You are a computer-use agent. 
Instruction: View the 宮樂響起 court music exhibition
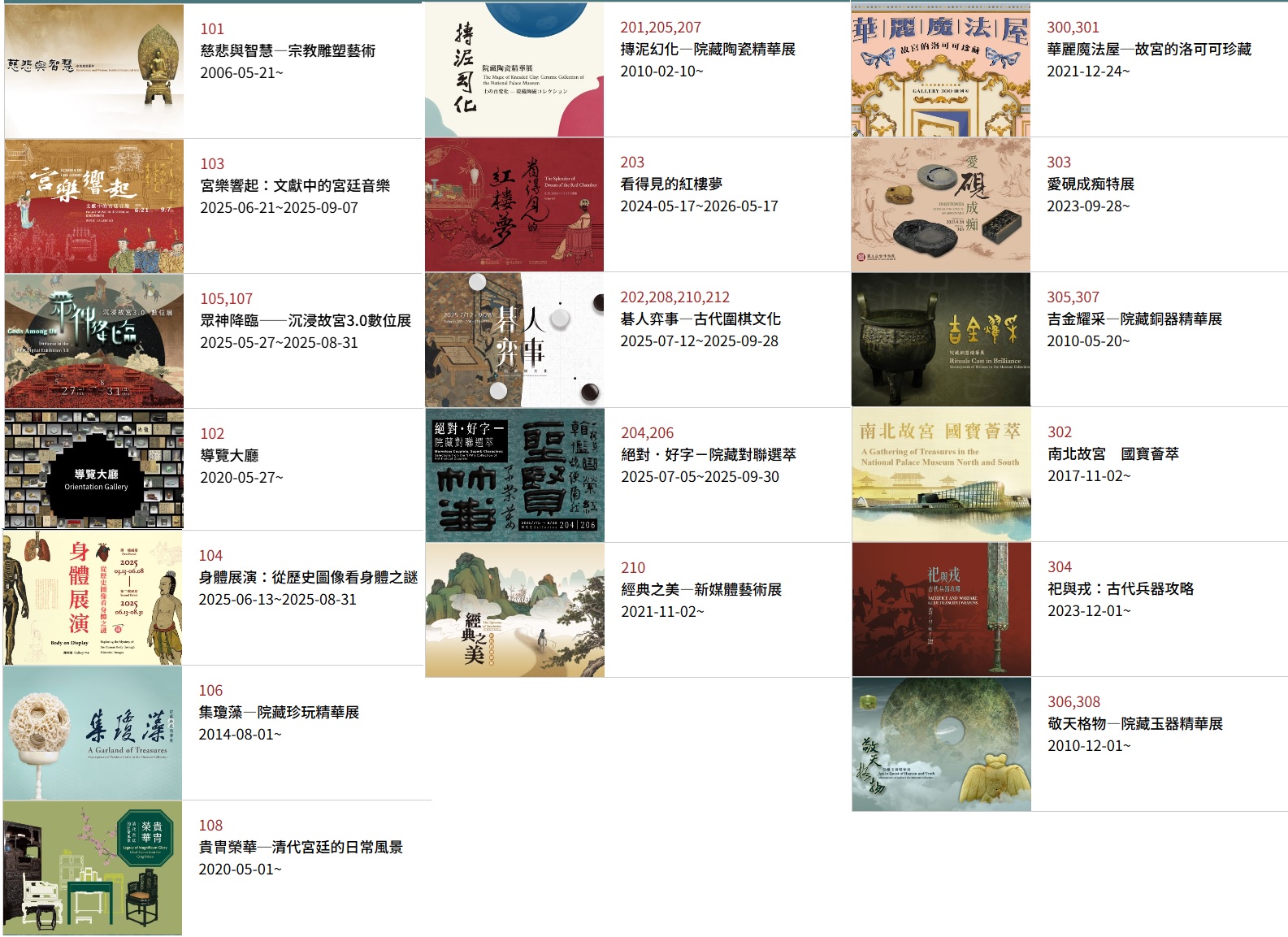pos(295,185)
